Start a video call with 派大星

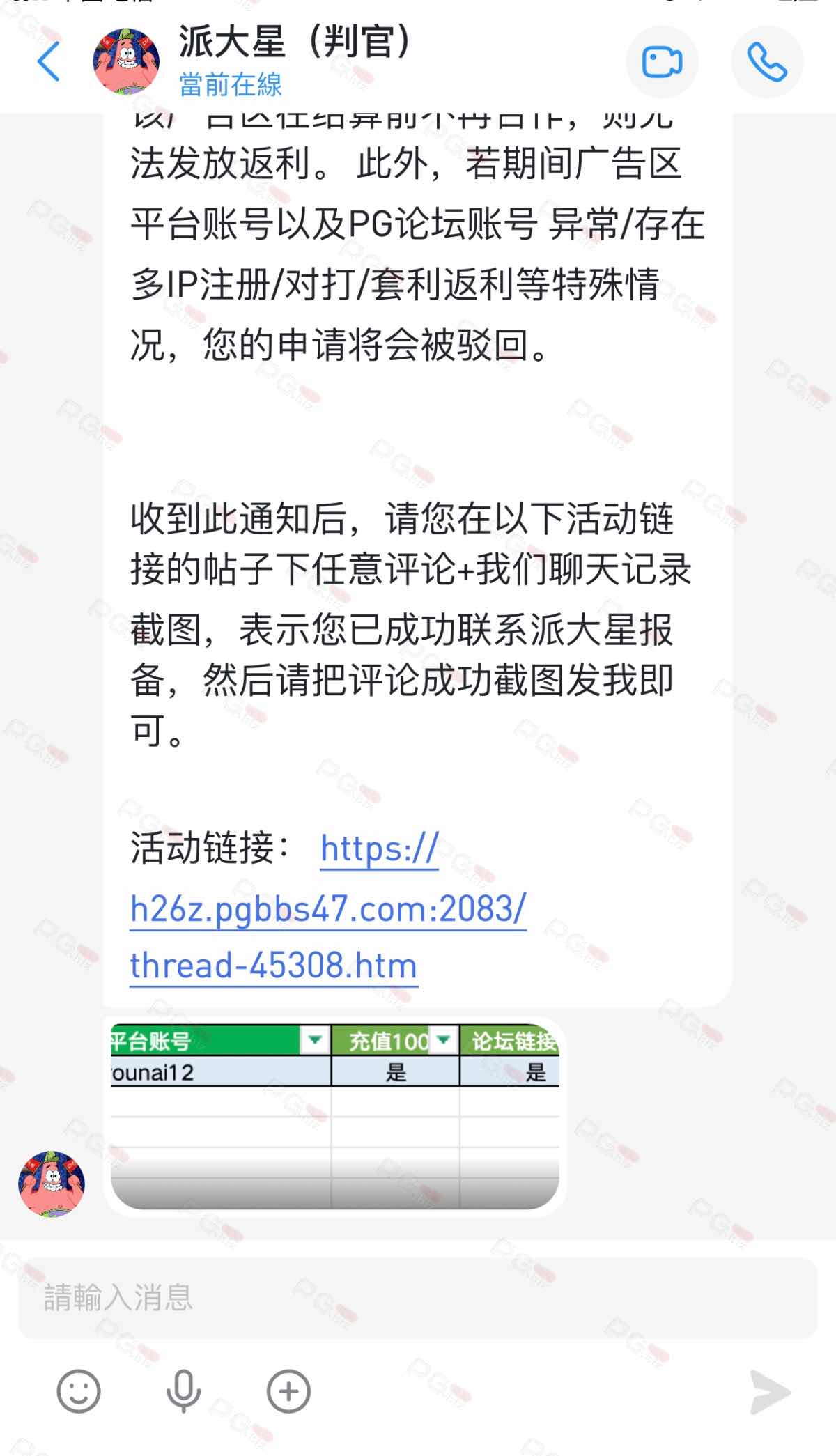point(661,62)
